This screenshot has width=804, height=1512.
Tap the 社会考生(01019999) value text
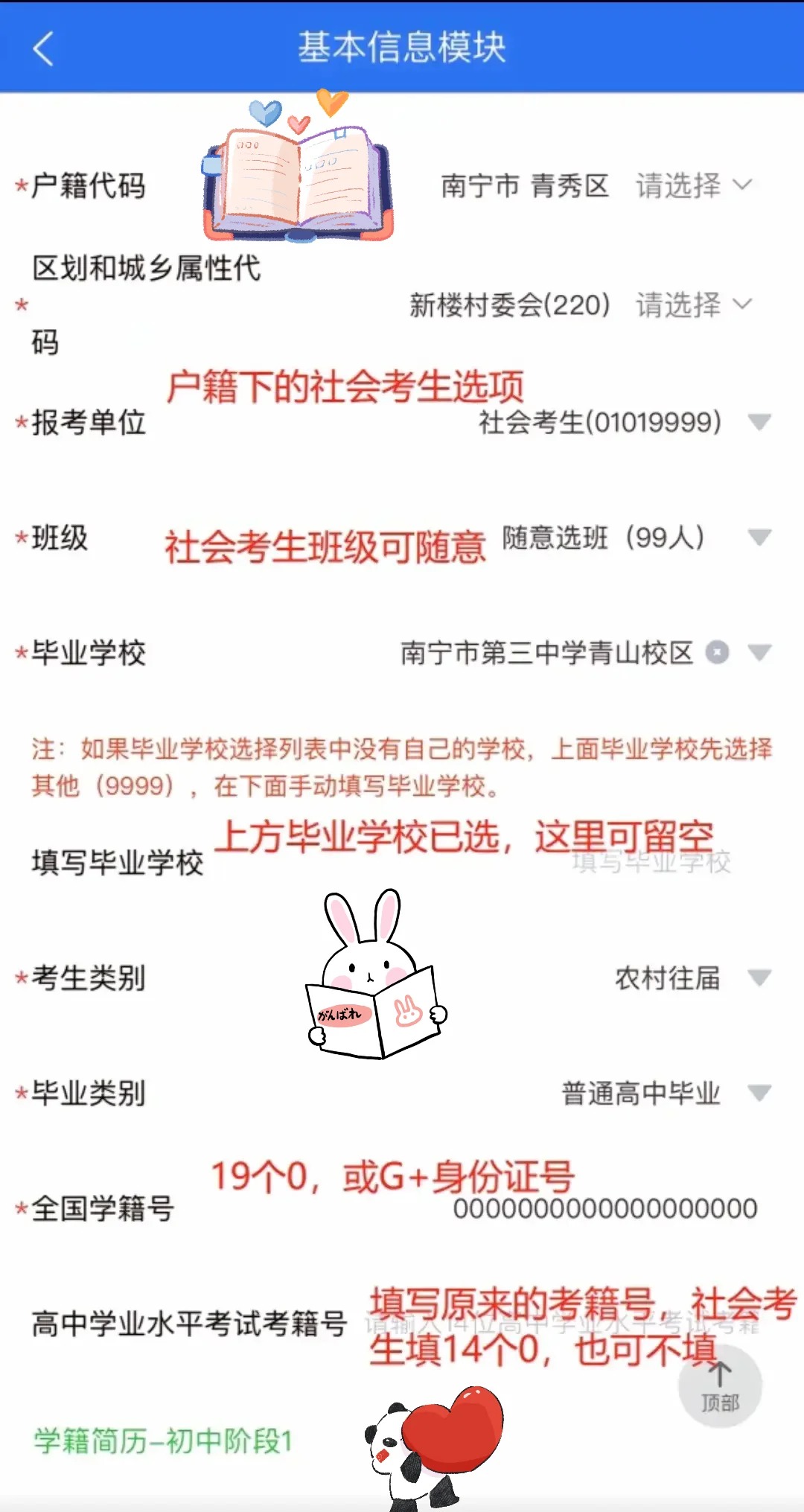(599, 424)
